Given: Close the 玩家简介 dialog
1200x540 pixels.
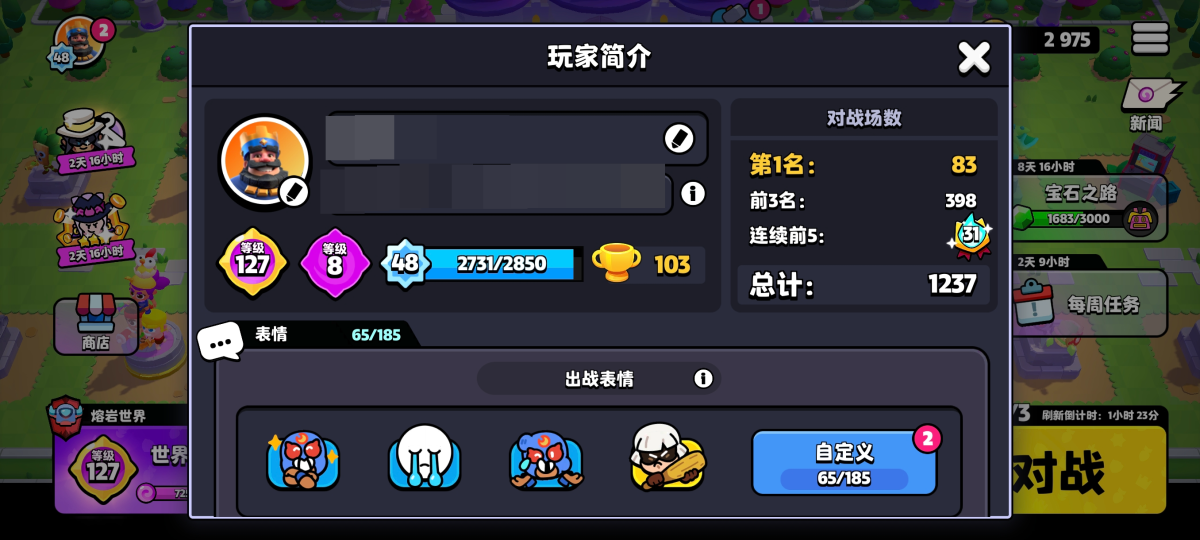Looking at the screenshot, I should 973,58.
